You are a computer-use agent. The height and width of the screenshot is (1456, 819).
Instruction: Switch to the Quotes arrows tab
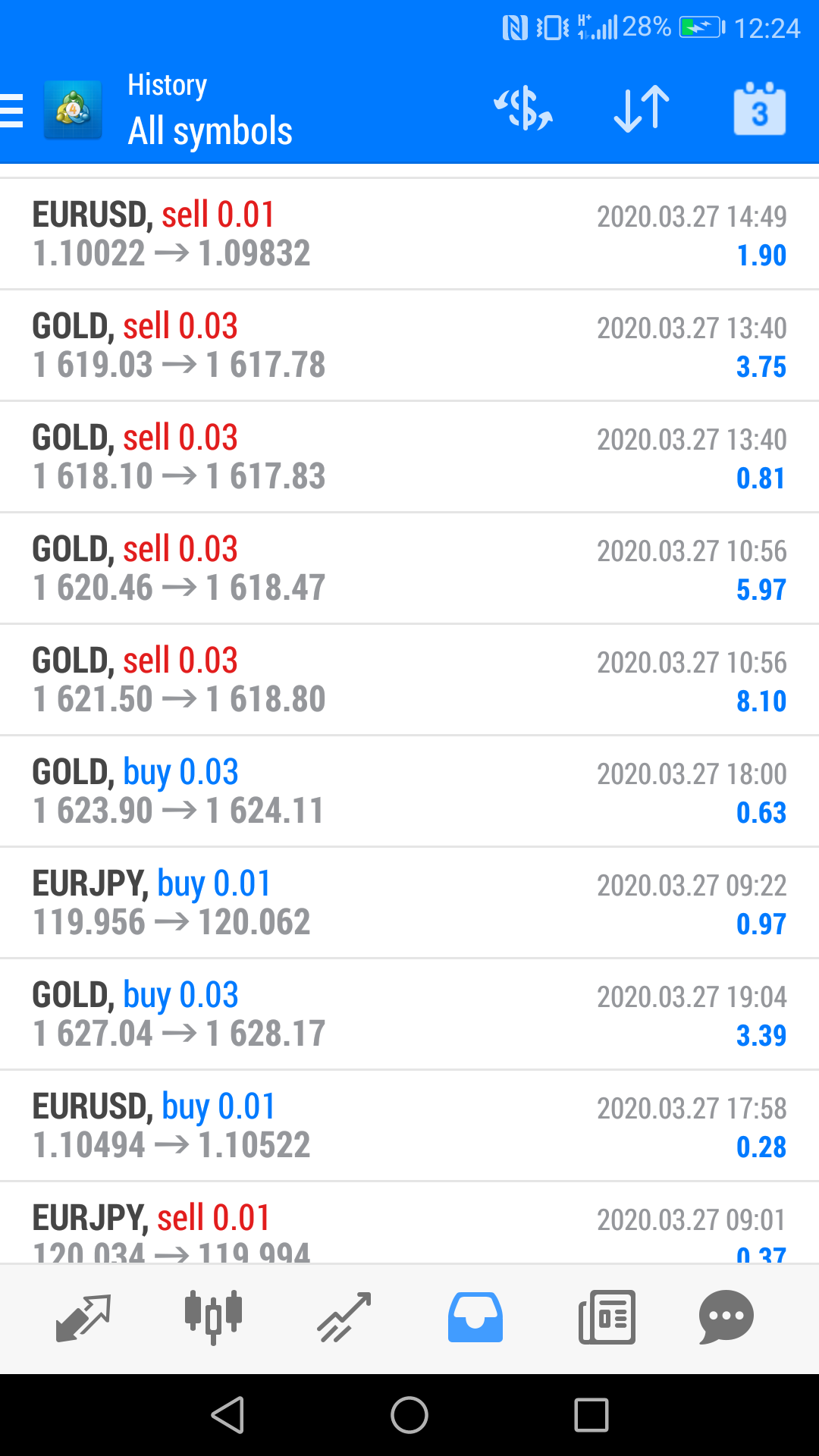(x=83, y=1318)
